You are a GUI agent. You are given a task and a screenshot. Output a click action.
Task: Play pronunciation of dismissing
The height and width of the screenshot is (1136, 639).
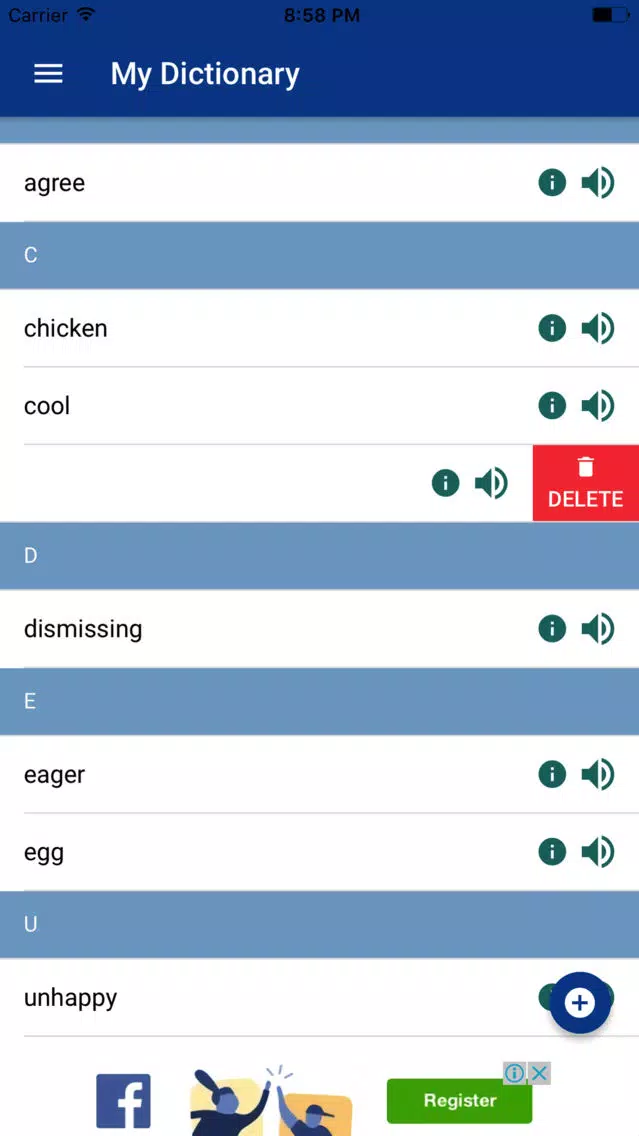click(598, 629)
